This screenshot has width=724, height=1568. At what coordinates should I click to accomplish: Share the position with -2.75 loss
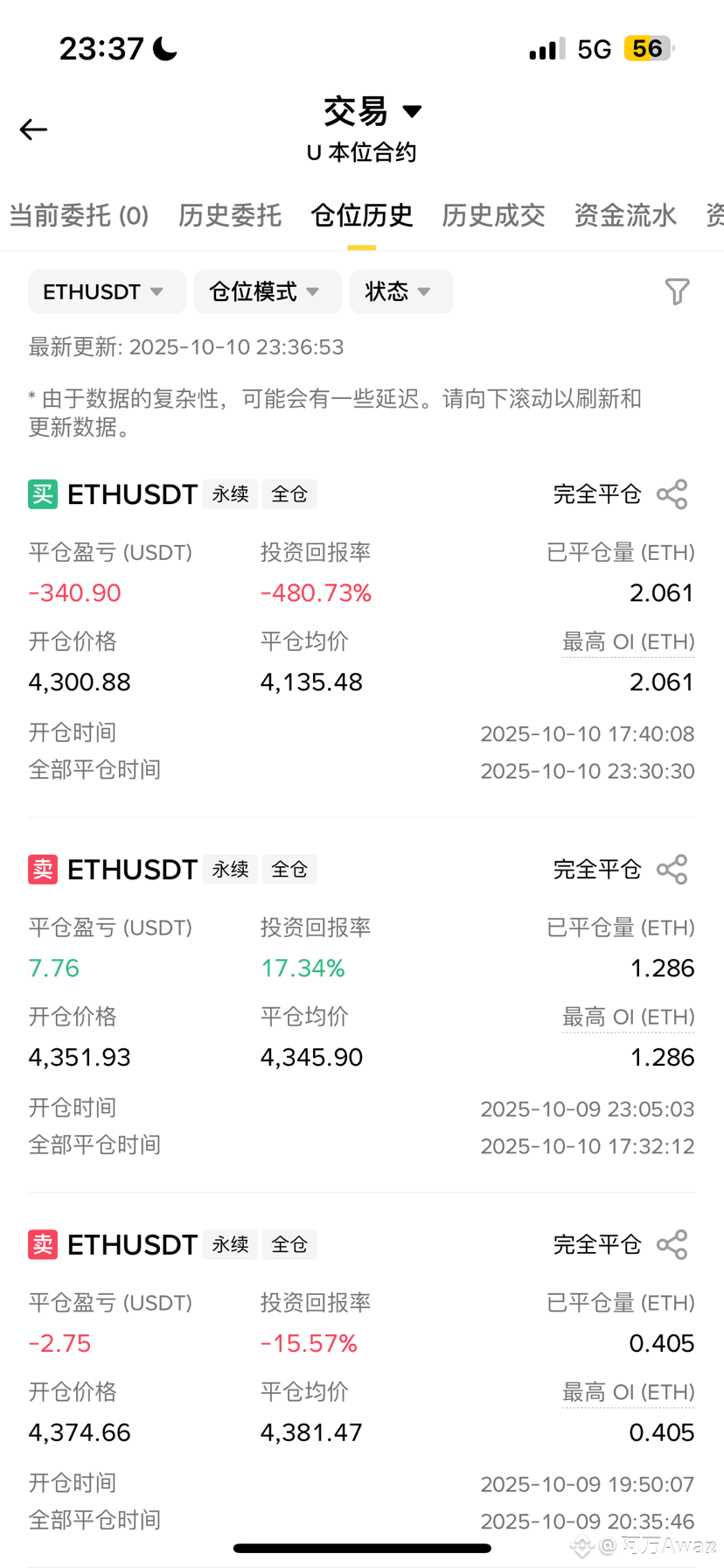(672, 1245)
